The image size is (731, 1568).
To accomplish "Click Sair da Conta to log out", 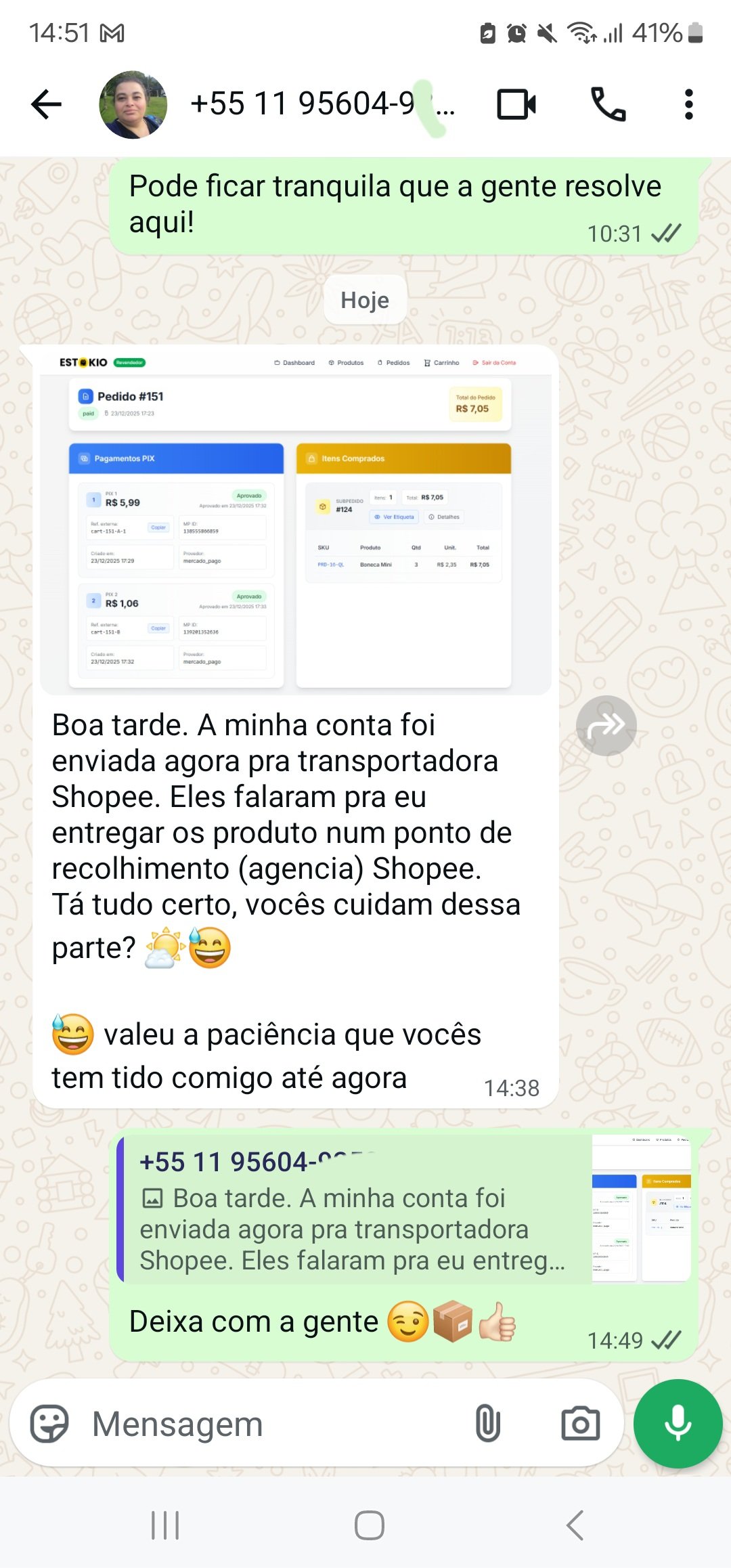I will (497, 363).
